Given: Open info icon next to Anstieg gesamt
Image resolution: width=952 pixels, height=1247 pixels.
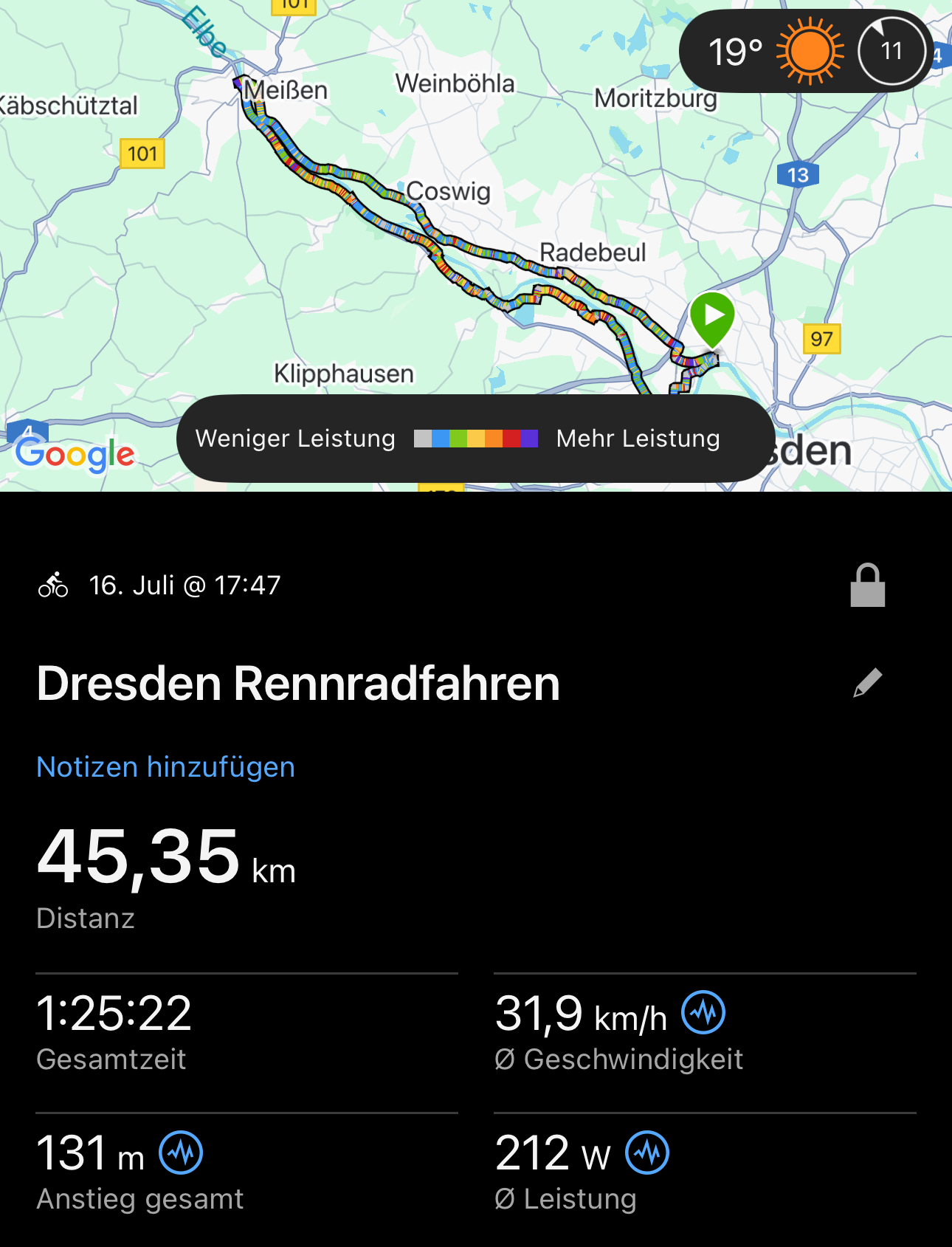Looking at the screenshot, I should click(x=182, y=1152).
